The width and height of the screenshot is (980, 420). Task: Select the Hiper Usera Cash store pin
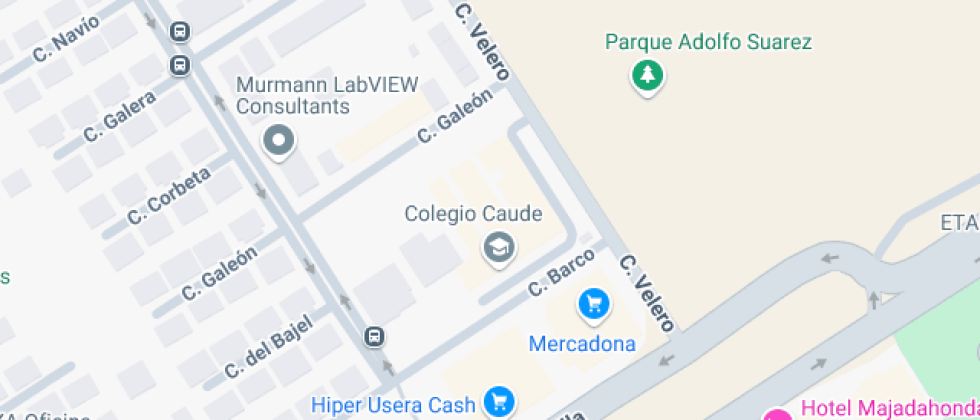499,402
